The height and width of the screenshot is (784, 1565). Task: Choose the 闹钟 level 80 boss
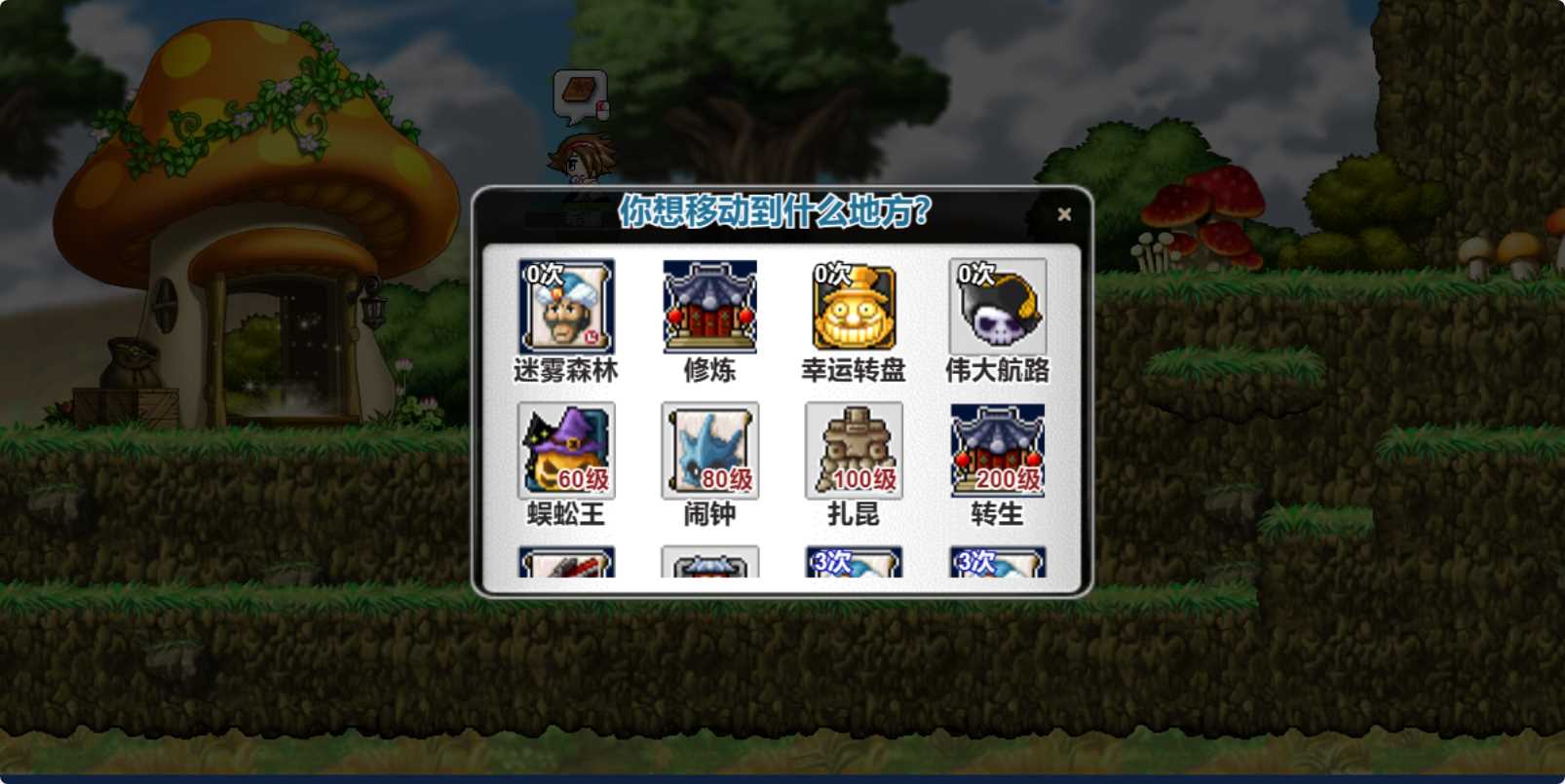pos(709,451)
